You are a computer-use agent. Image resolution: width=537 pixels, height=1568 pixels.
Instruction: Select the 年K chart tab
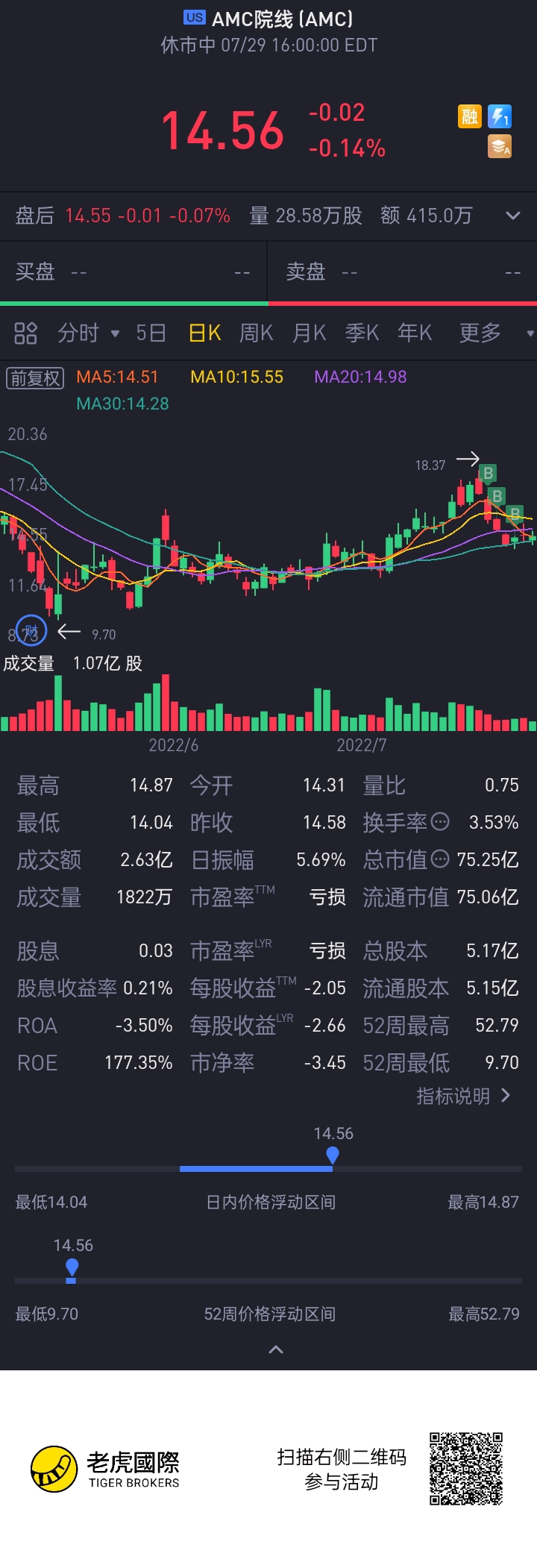[x=415, y=333]
